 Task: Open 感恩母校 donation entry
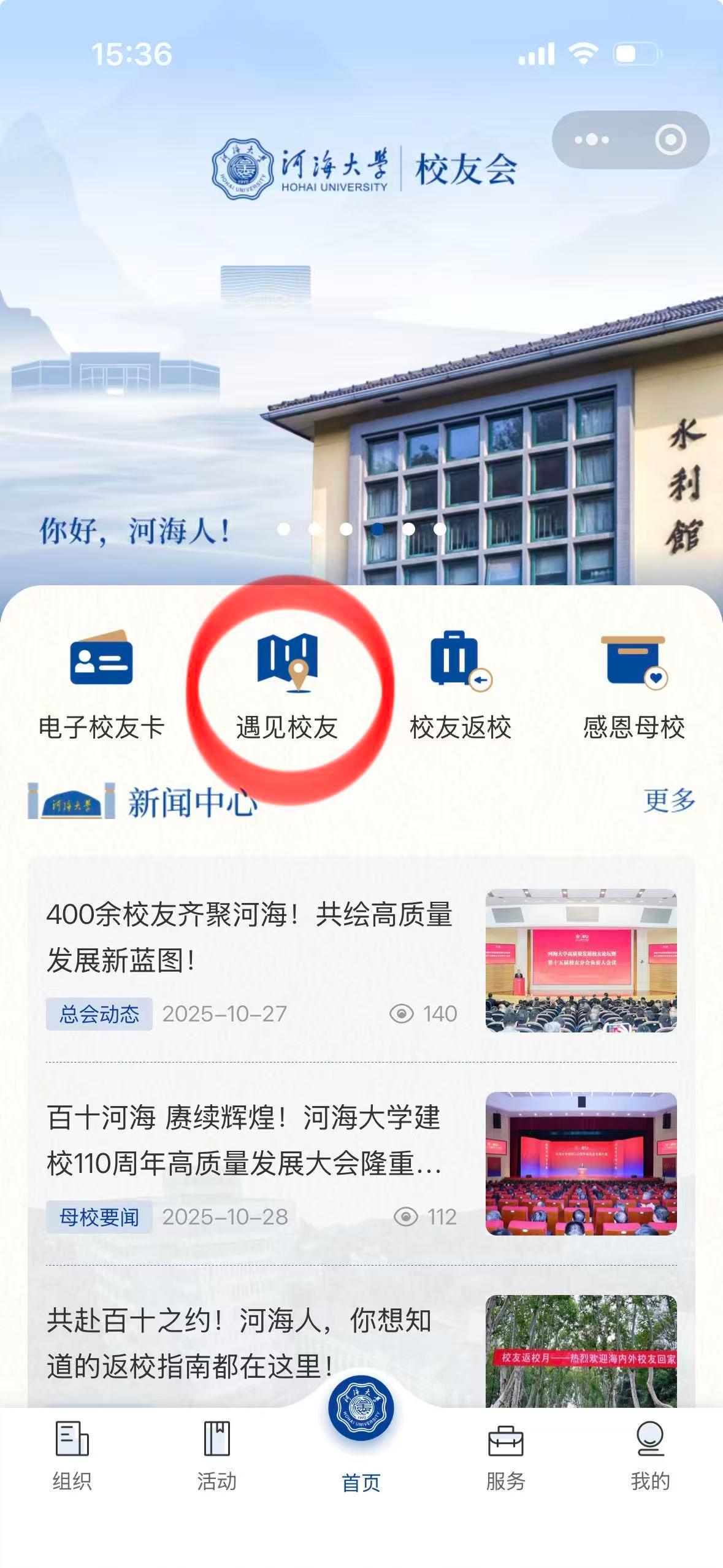(634, 684)
